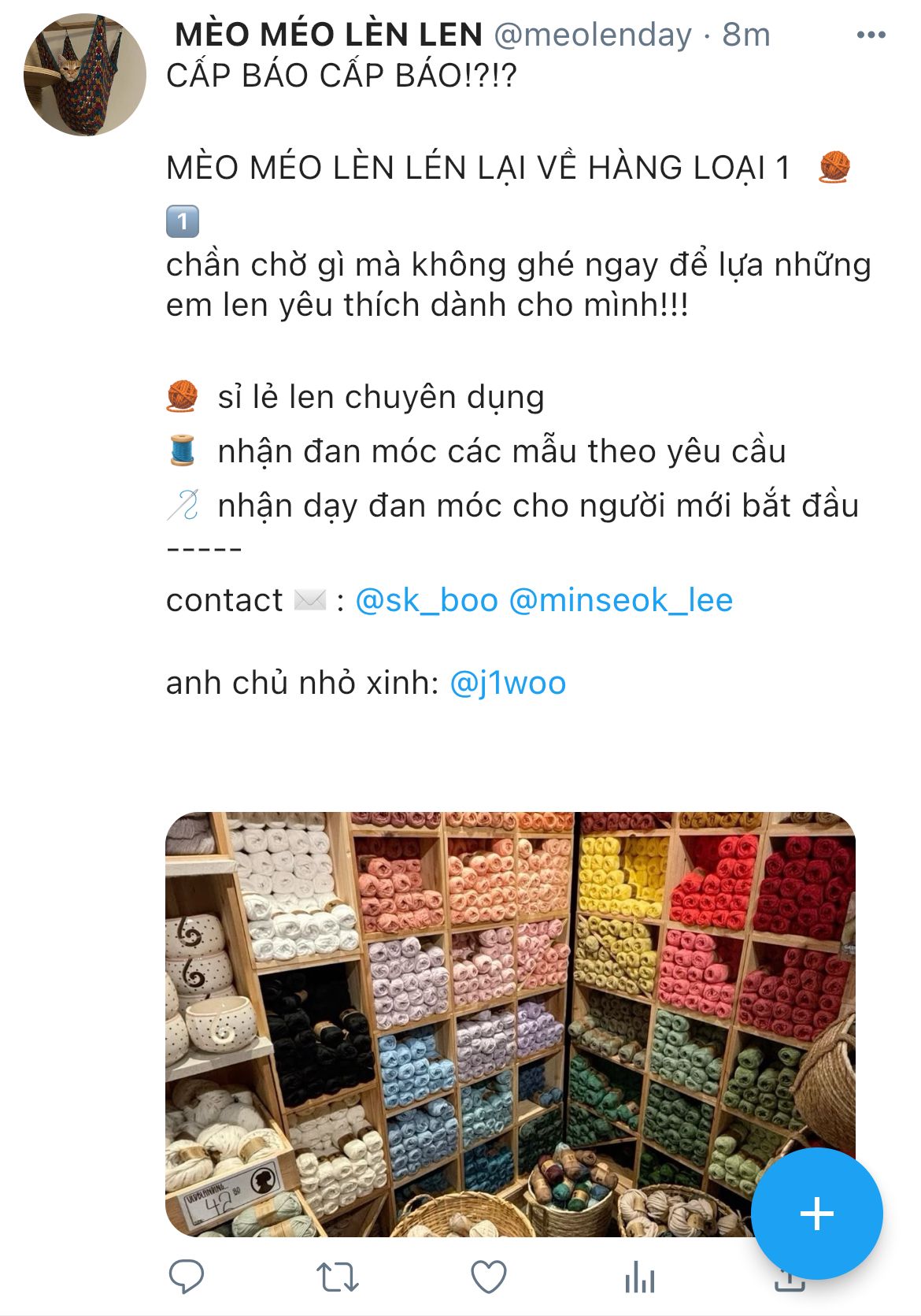Open the @j1woo mention link
The image size is (921, 1316).
point(507,683)
